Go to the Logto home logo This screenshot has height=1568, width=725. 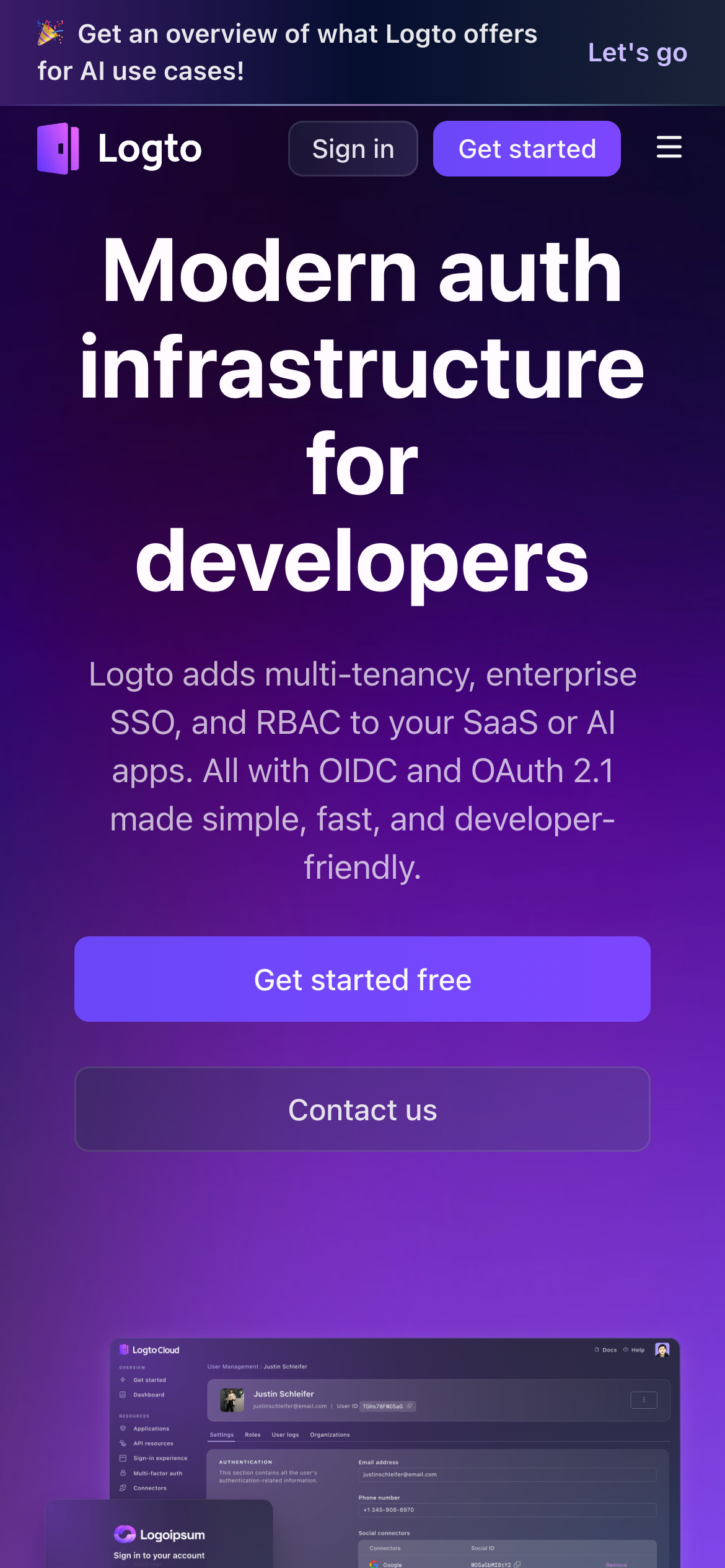(x=120, y=149)
